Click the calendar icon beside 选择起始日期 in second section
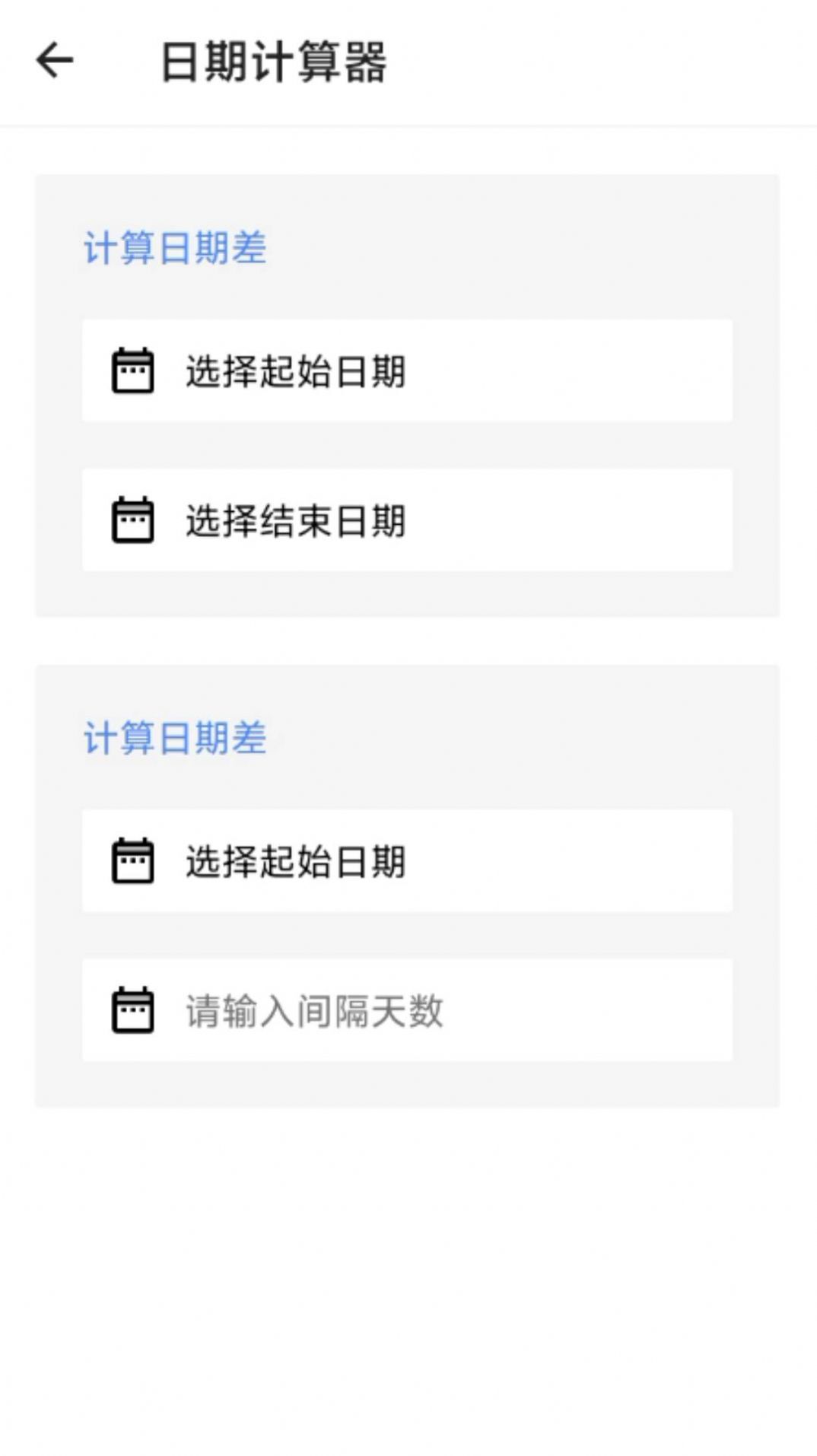The image size is (817, 1456). point(133,860)
